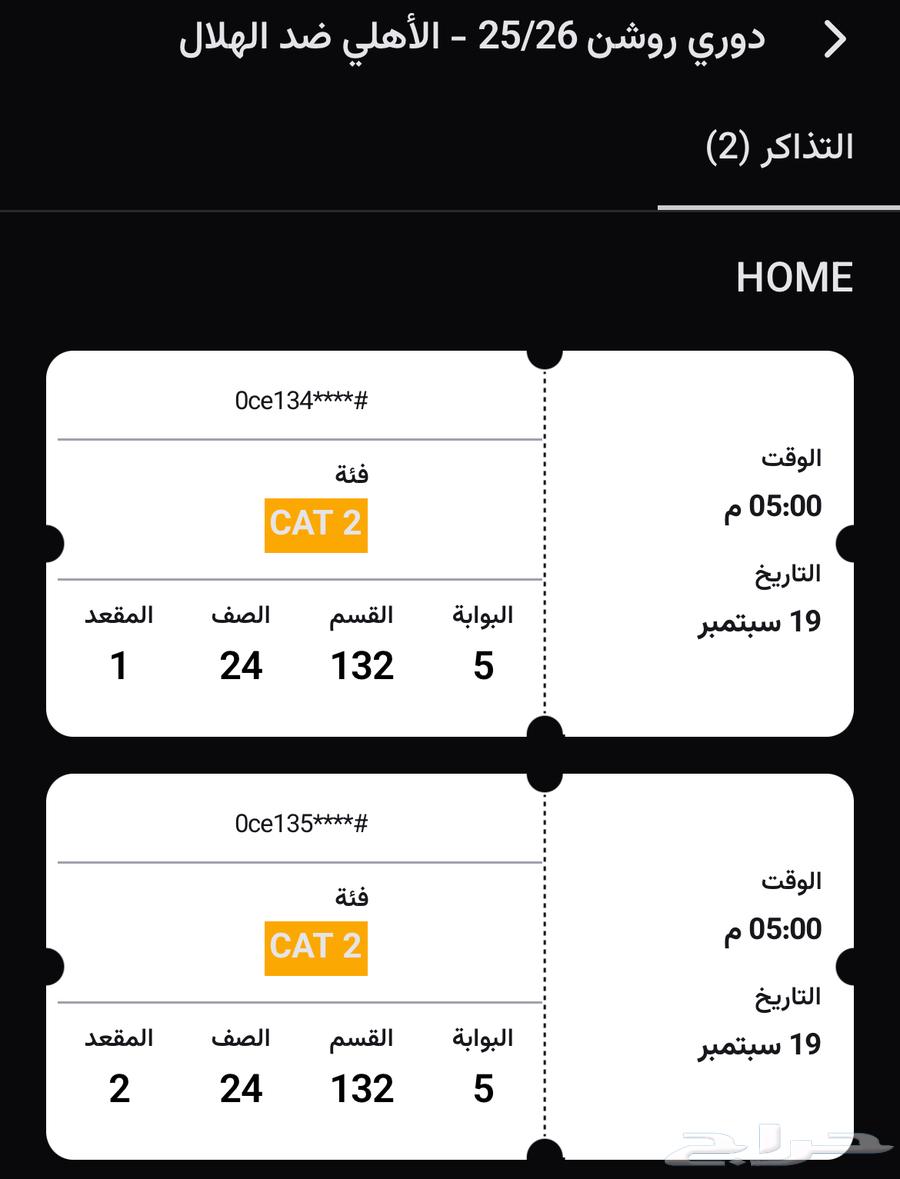Click section 132 on second ticket
This screenshot has width=900, height=1179.
pos(362,1089)
